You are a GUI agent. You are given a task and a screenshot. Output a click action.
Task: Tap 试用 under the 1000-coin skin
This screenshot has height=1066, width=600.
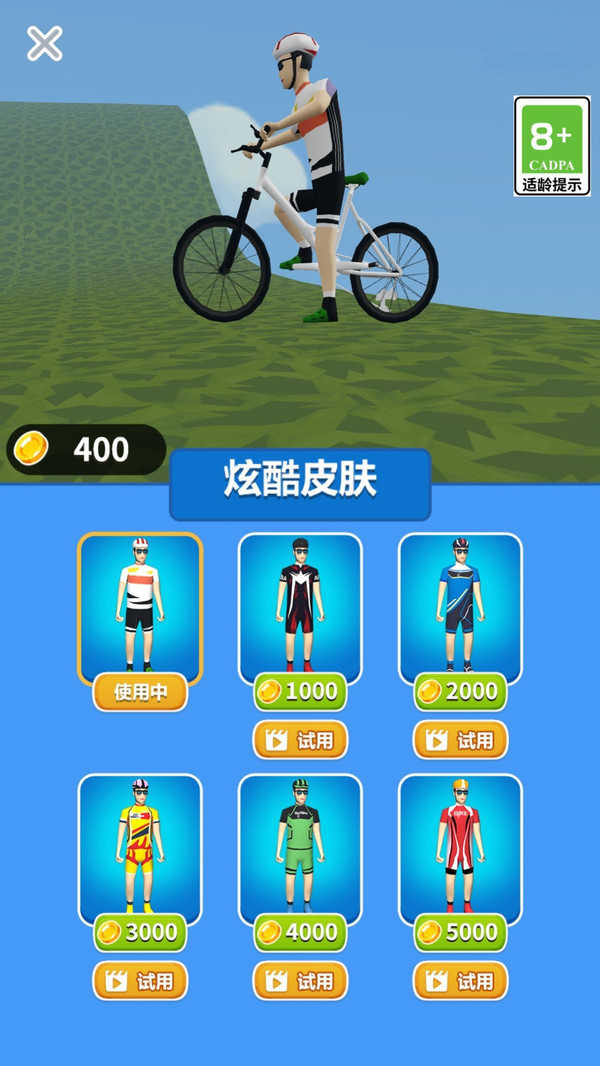[x=300, y=740]
